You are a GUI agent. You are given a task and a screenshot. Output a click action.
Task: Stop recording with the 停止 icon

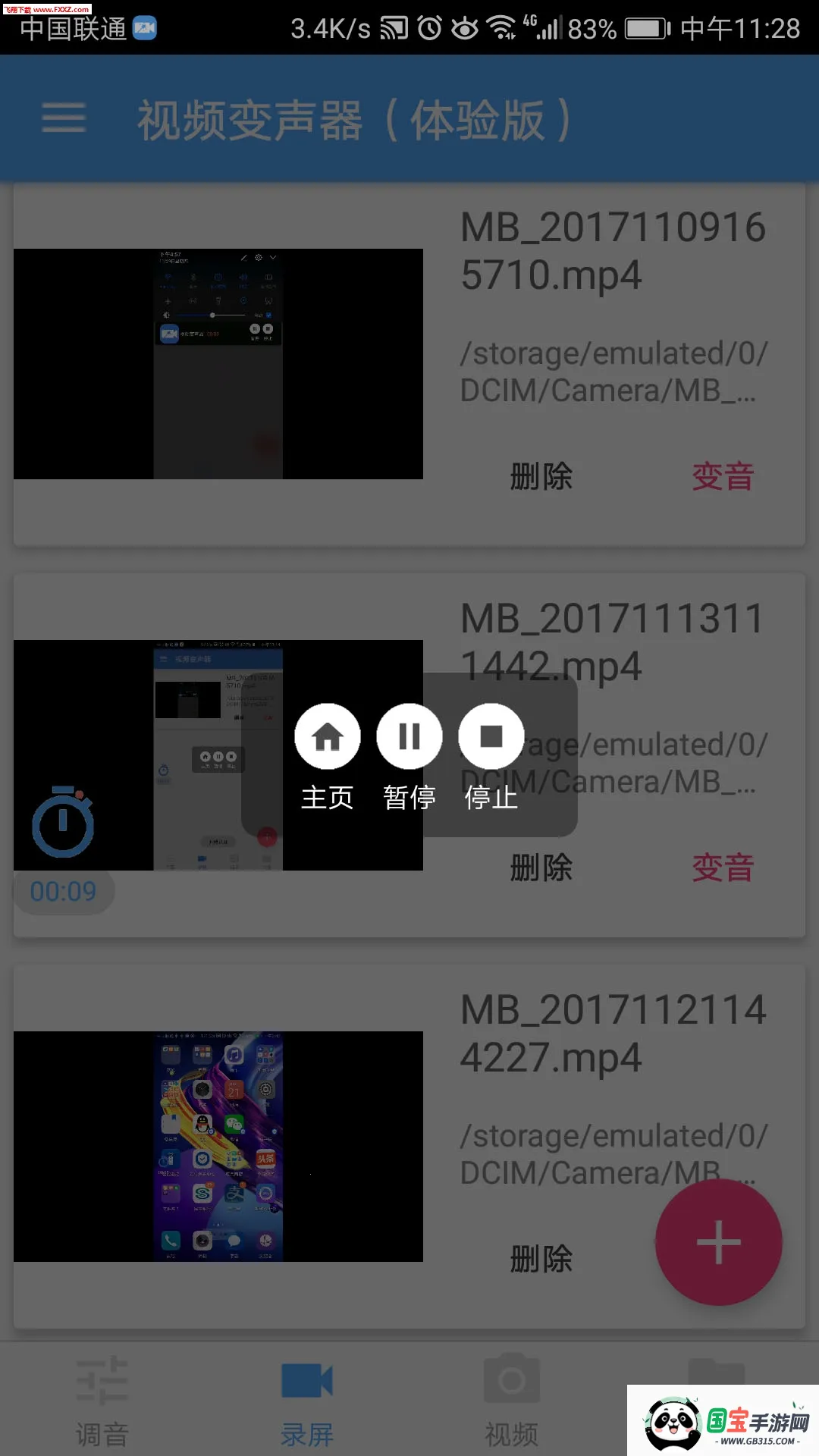click(490, 736)
